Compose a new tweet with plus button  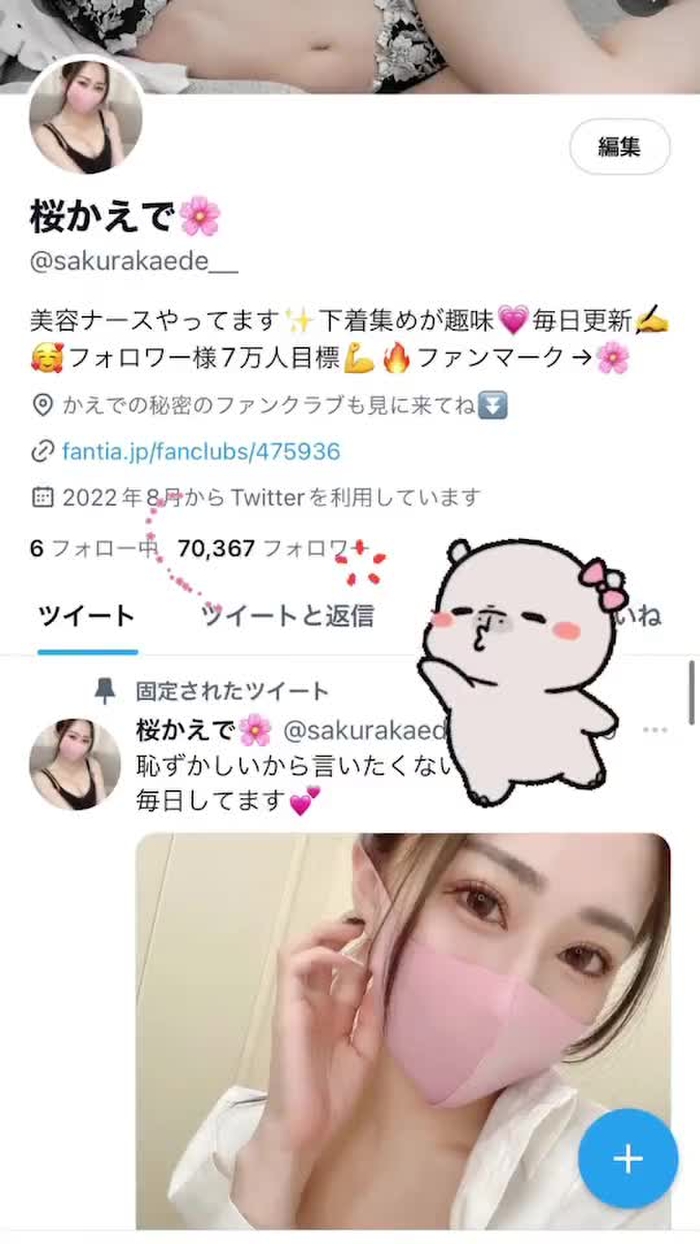627,1158
